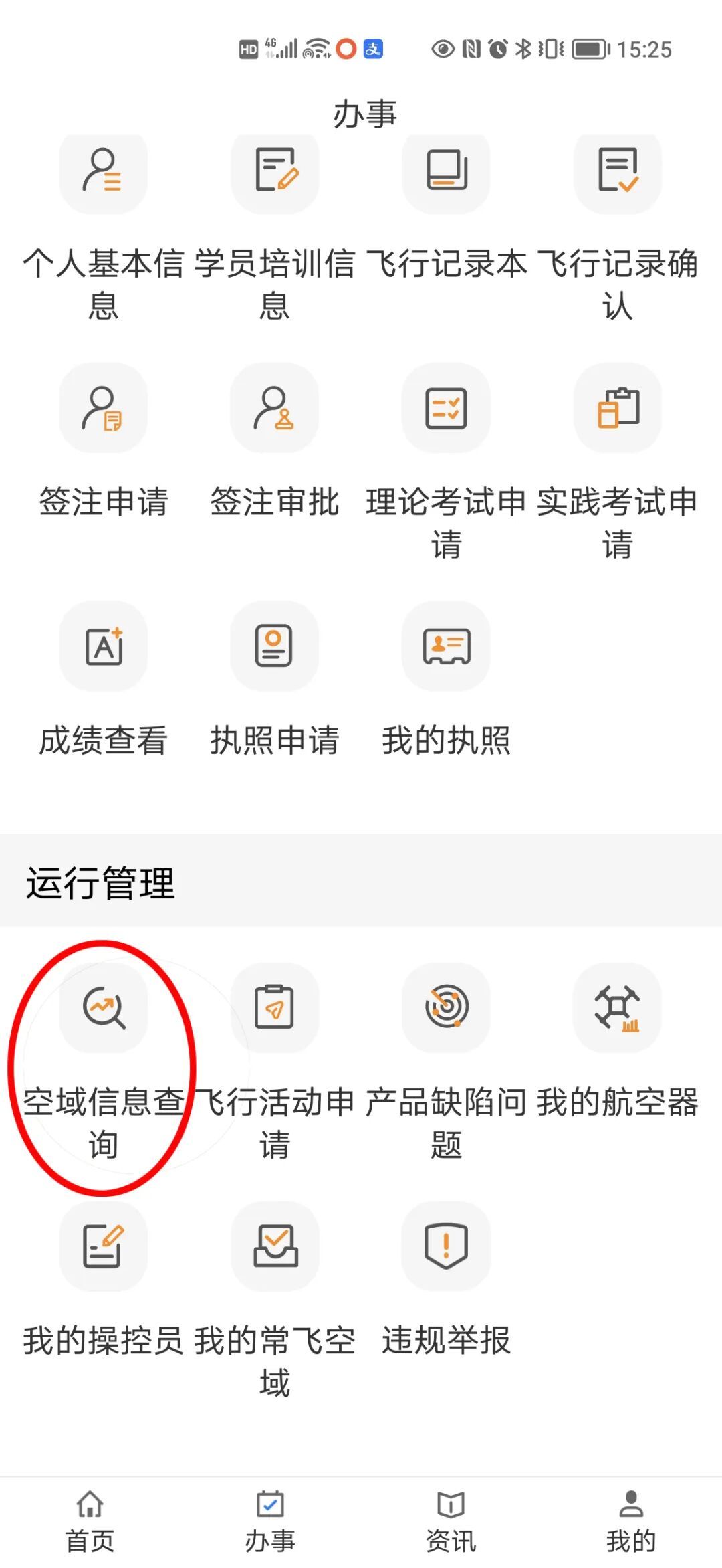
Task: Open 飞行活动申请
Action: tap(275, 1007)
